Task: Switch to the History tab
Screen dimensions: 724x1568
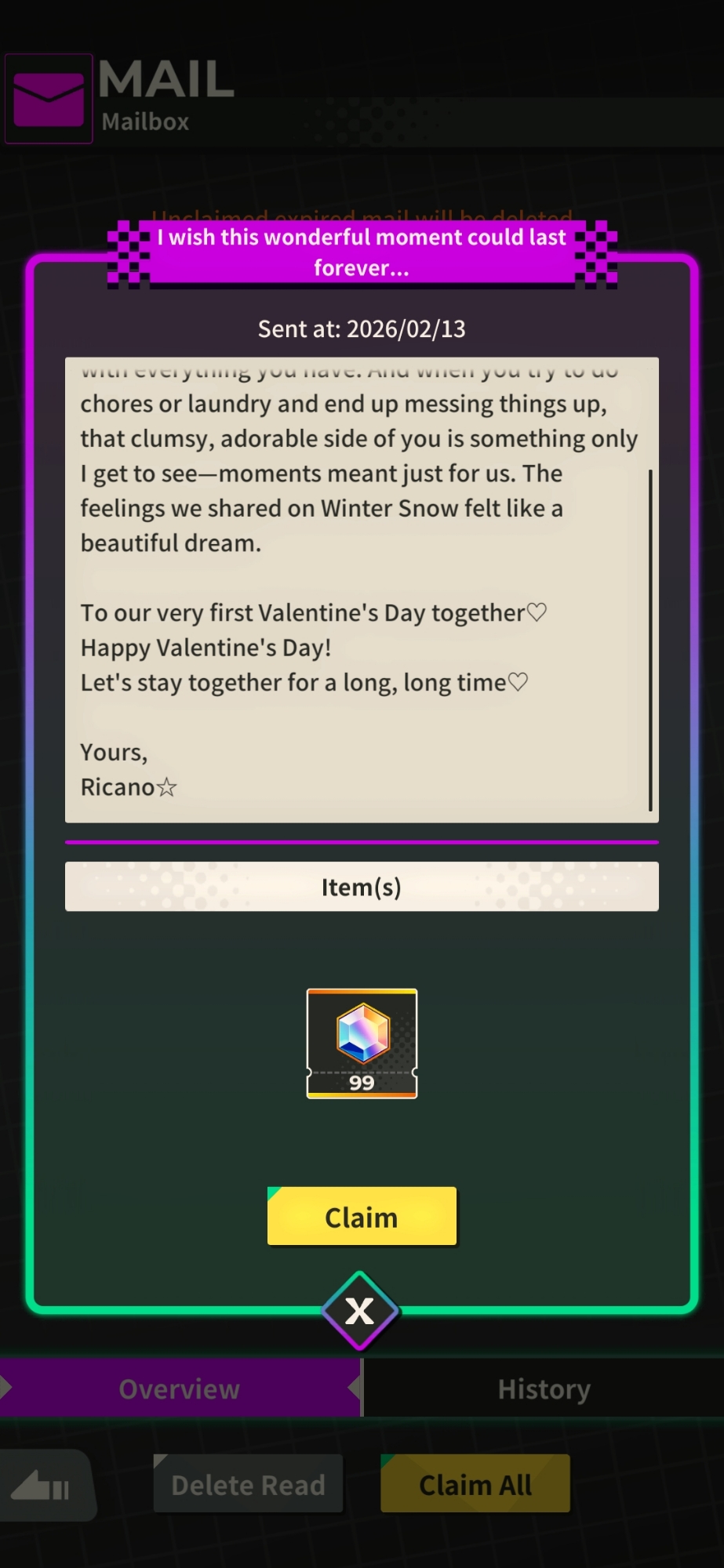Action: click(x=544, y=1388)
